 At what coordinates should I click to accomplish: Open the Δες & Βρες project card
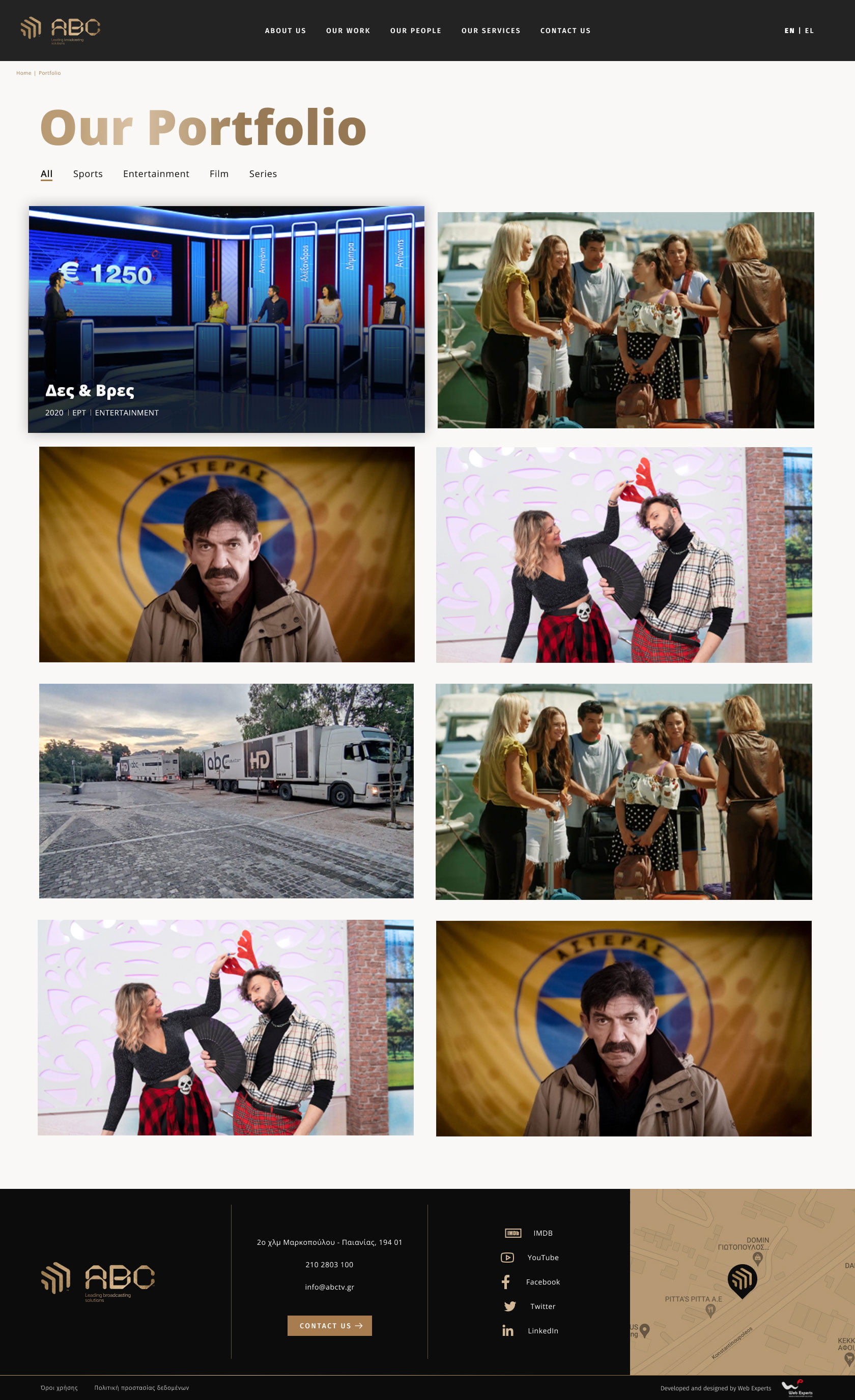(226, 319)
